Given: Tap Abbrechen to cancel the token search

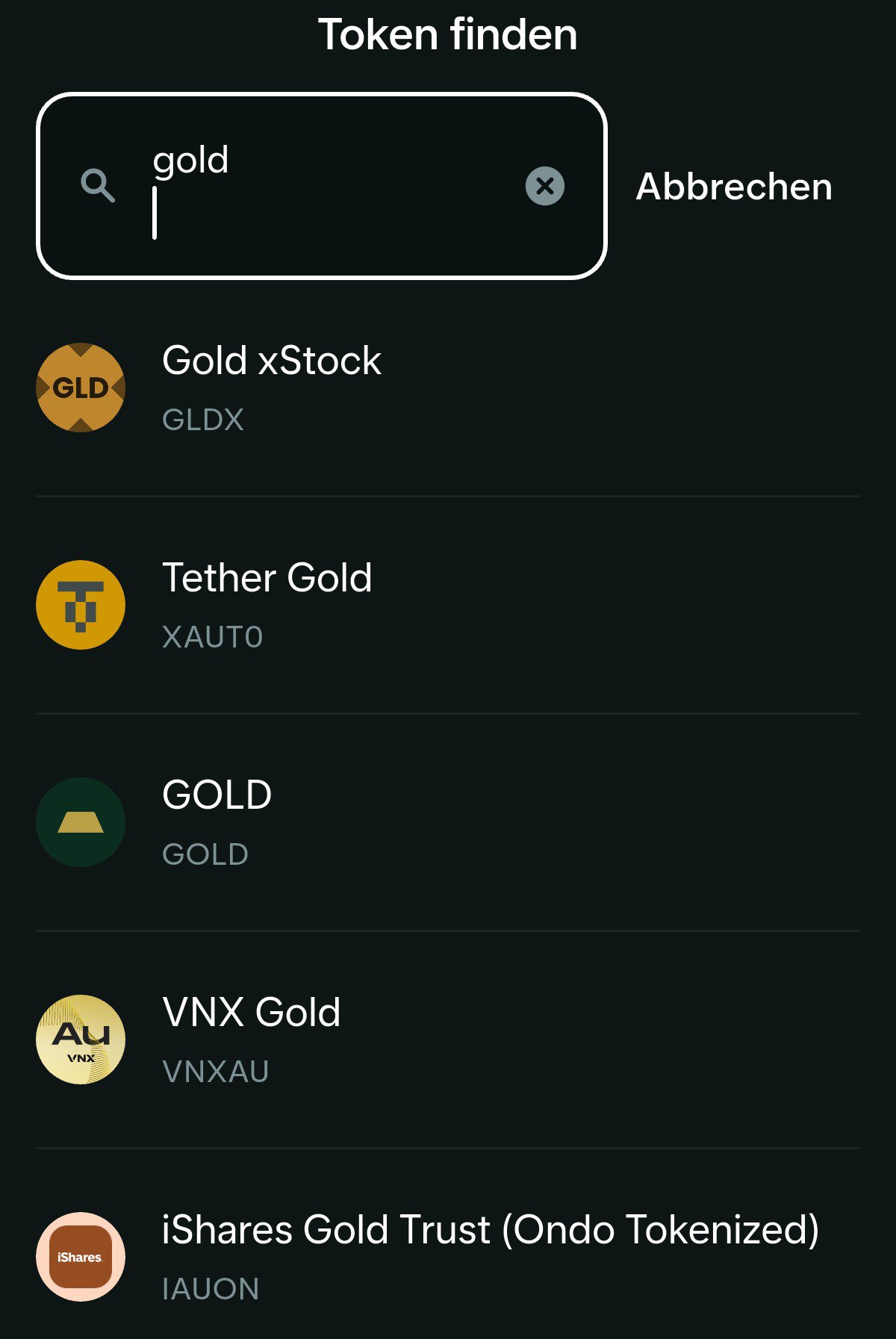Looking at the screenshot, I should pos(733,187).
